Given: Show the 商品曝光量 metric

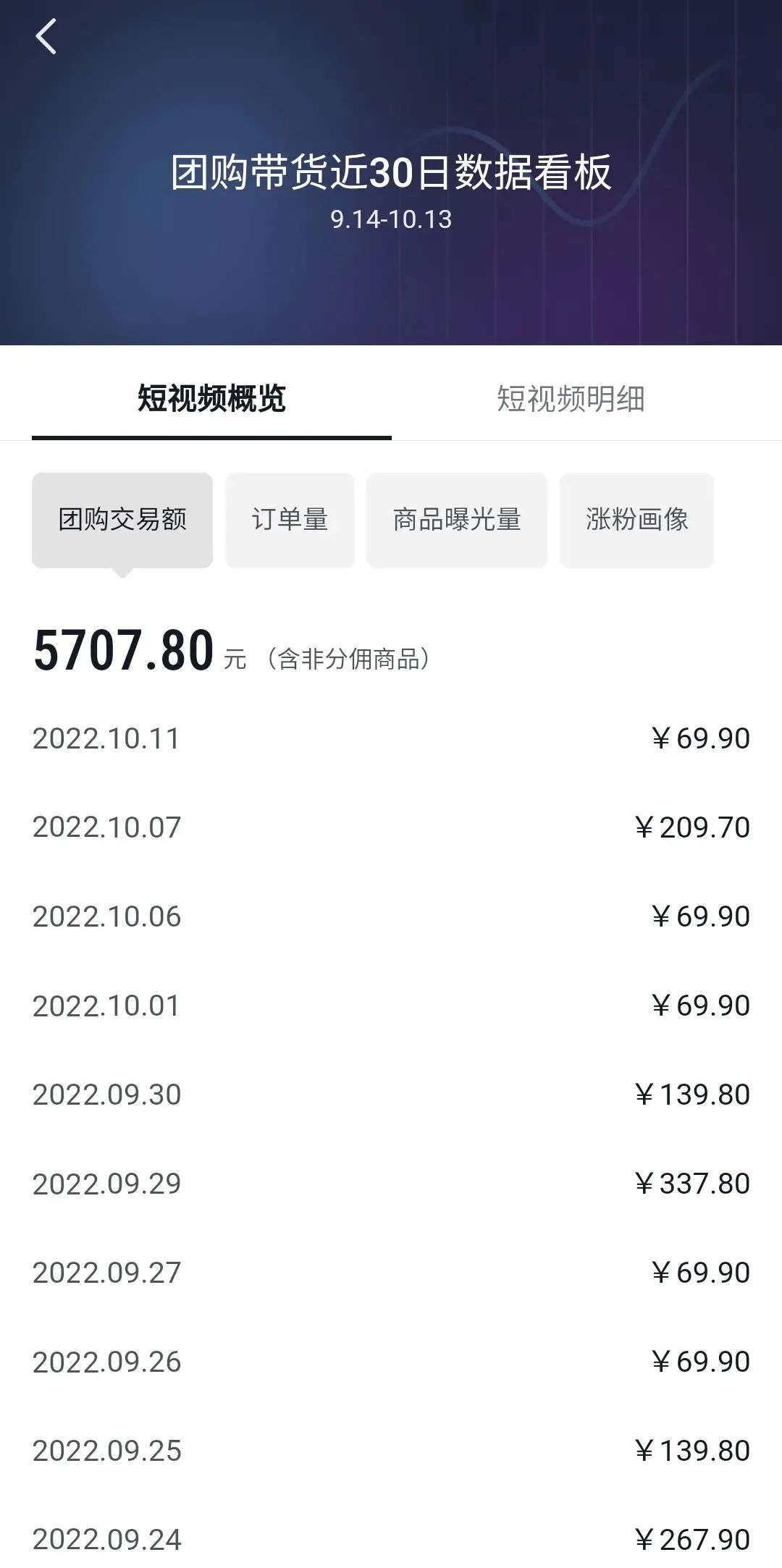Looking at the screenshot, I should point(457,520).
